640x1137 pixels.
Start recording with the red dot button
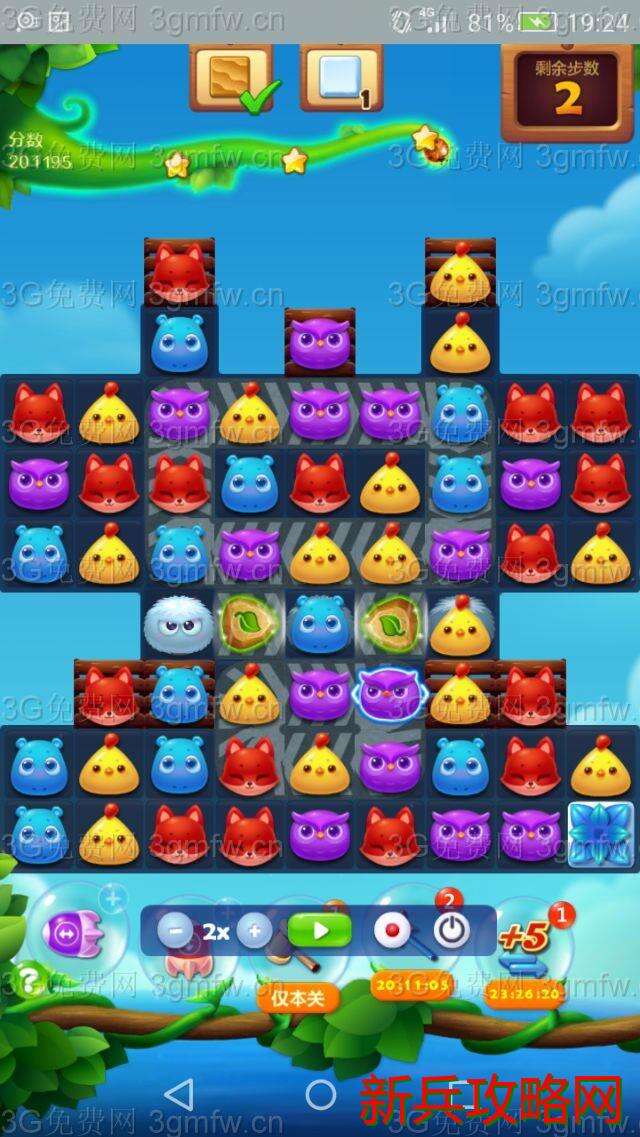(x=391, y=931)
